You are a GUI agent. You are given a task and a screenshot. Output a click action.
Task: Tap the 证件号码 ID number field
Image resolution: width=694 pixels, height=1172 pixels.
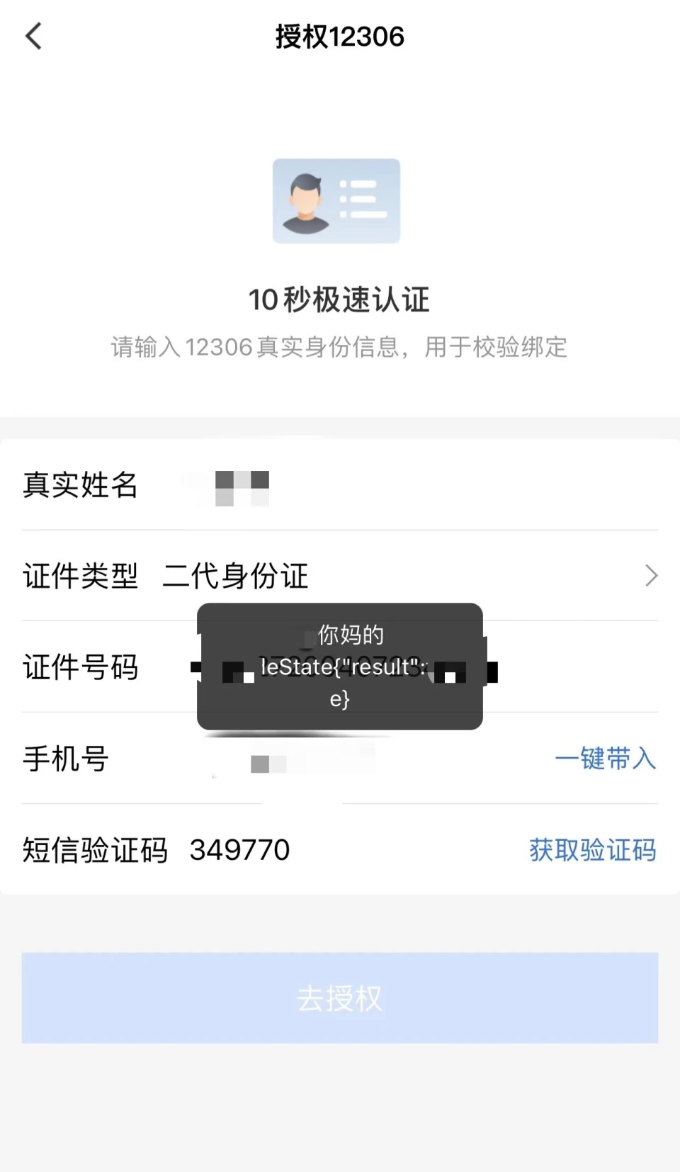[x=560, y=668]
